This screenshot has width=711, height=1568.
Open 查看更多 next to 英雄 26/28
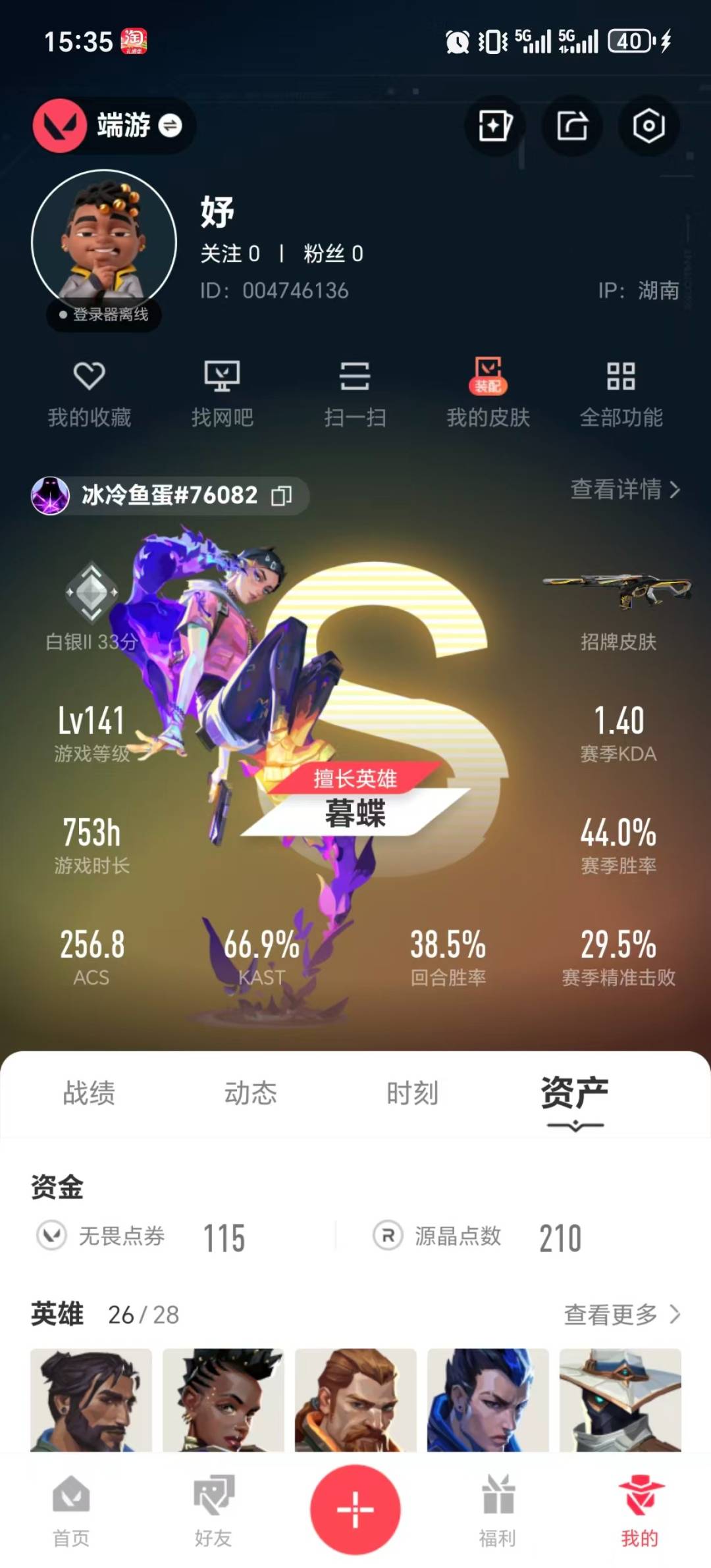(622, 1315)
